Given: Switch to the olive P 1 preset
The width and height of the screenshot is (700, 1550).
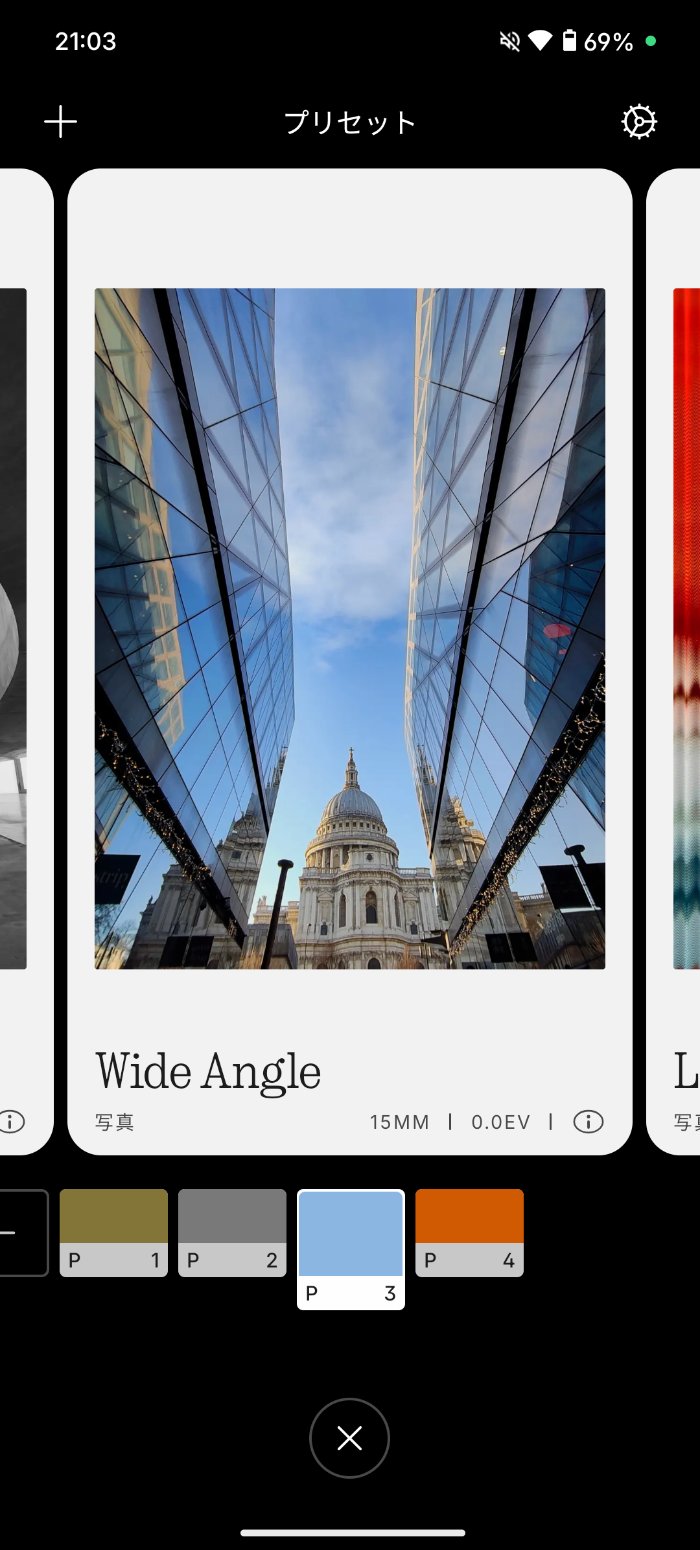Looking at the screenshot, I should tap(114, 1232).
